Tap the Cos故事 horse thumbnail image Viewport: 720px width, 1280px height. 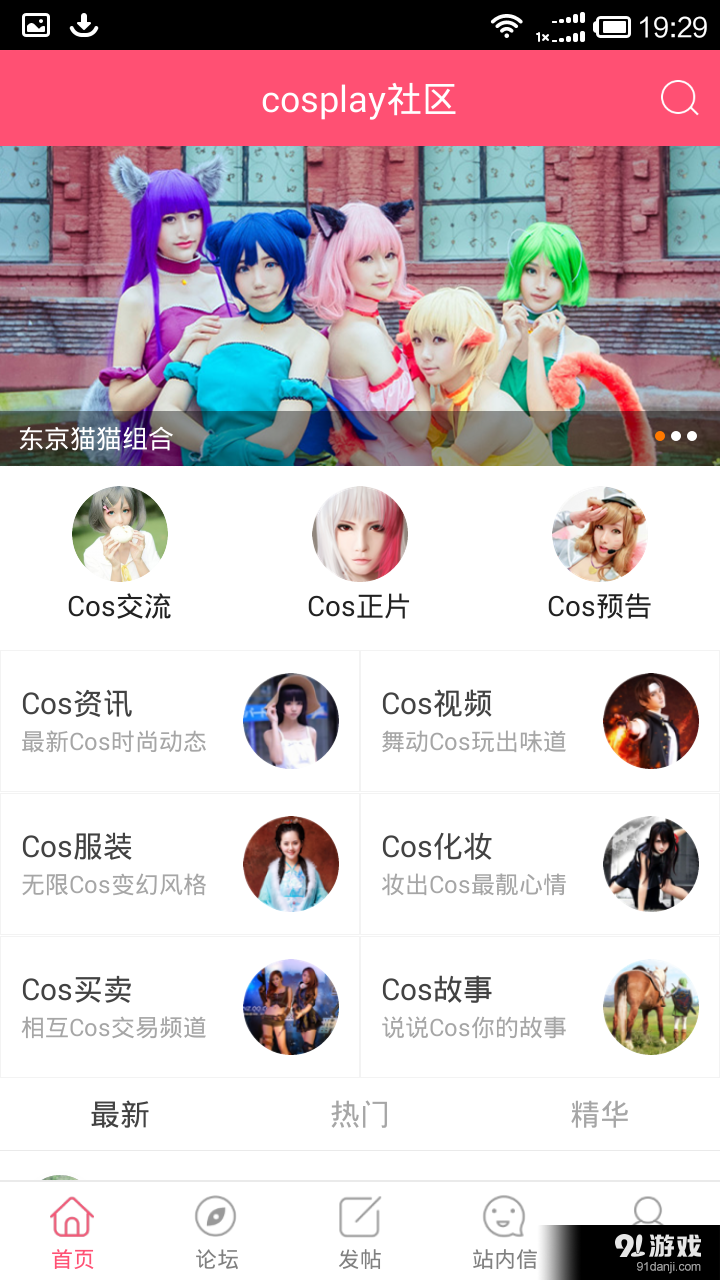[x=651, y=1008]
